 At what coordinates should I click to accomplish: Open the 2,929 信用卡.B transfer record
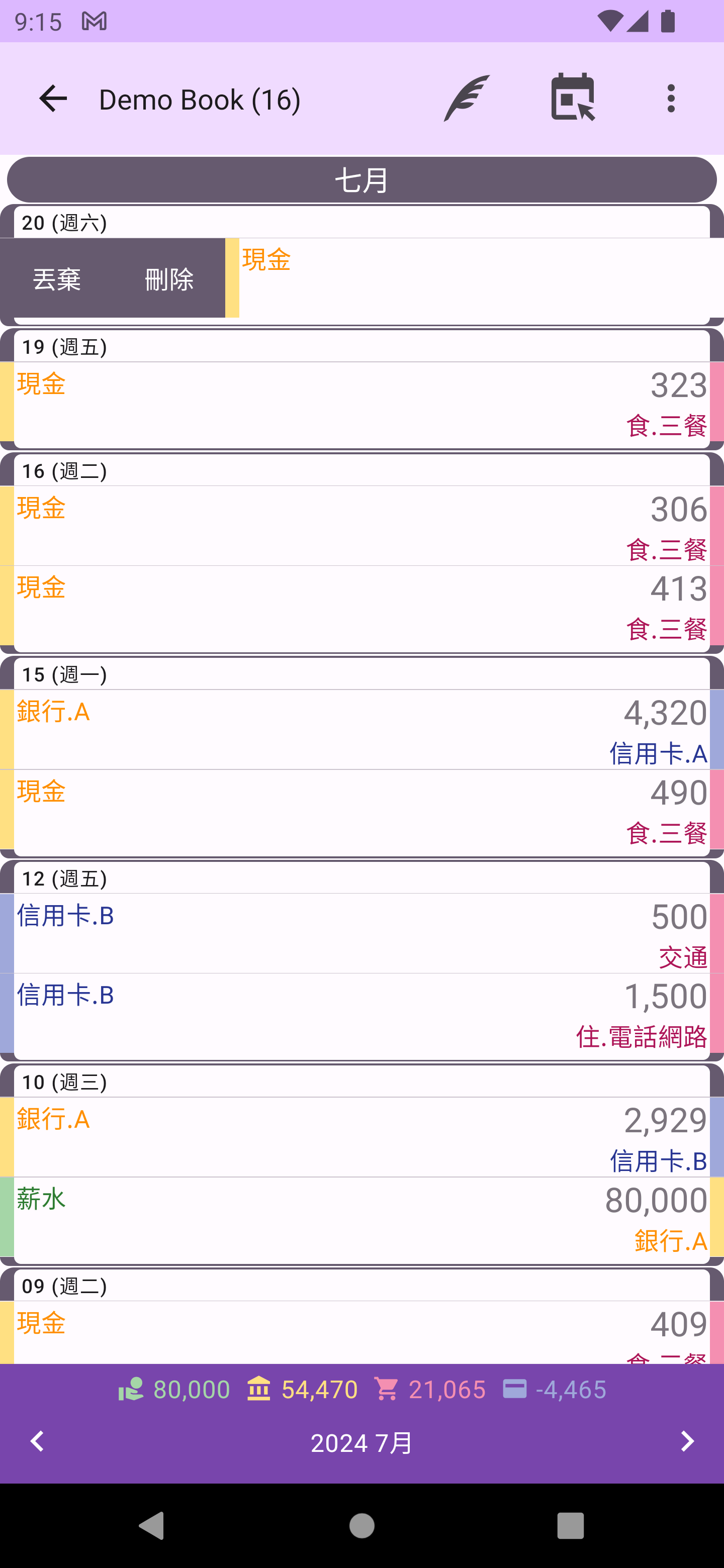[x=361, y=1137]
